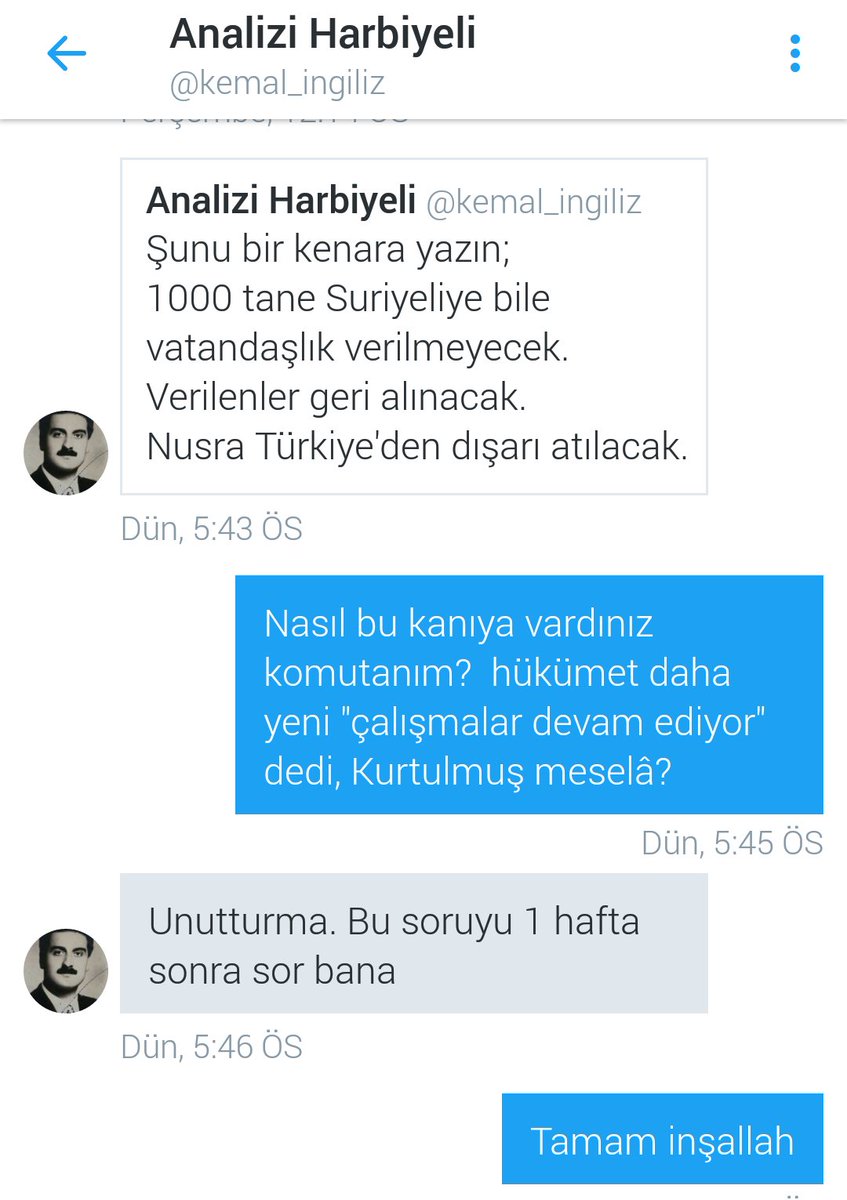Screen dimensions: 847x1200
Task: Open the quoted tweet about Suriyeliye vatandaşlık
Action: tap(414, 326)
